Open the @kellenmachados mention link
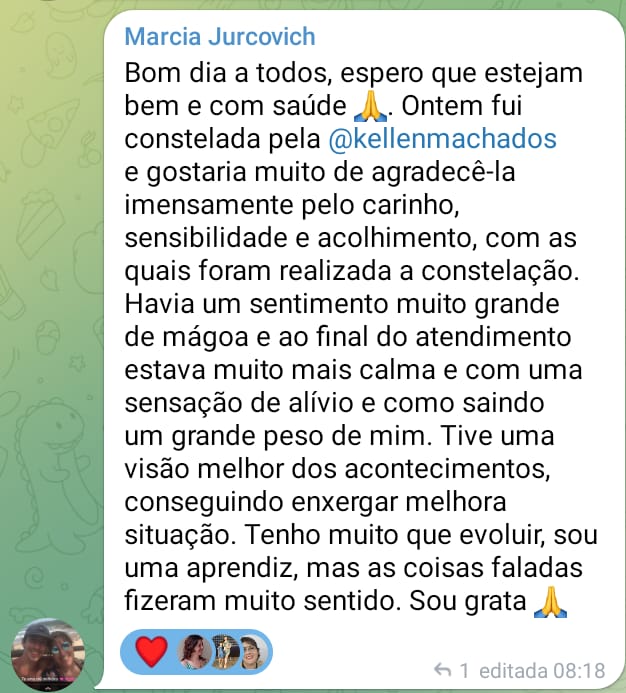The width and height of the screenshot is (626, 693). coord(442,139)
